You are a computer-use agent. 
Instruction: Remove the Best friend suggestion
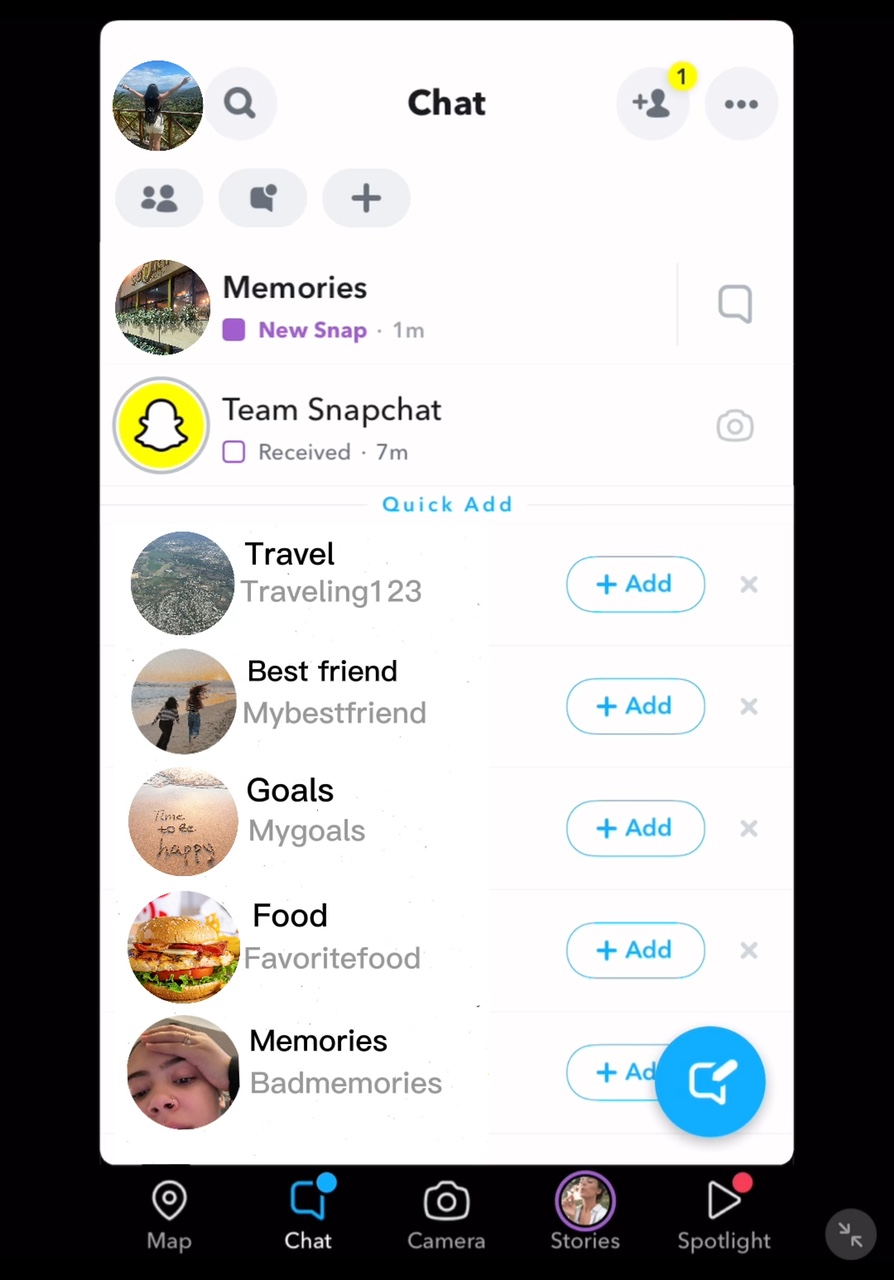[748, 706]
